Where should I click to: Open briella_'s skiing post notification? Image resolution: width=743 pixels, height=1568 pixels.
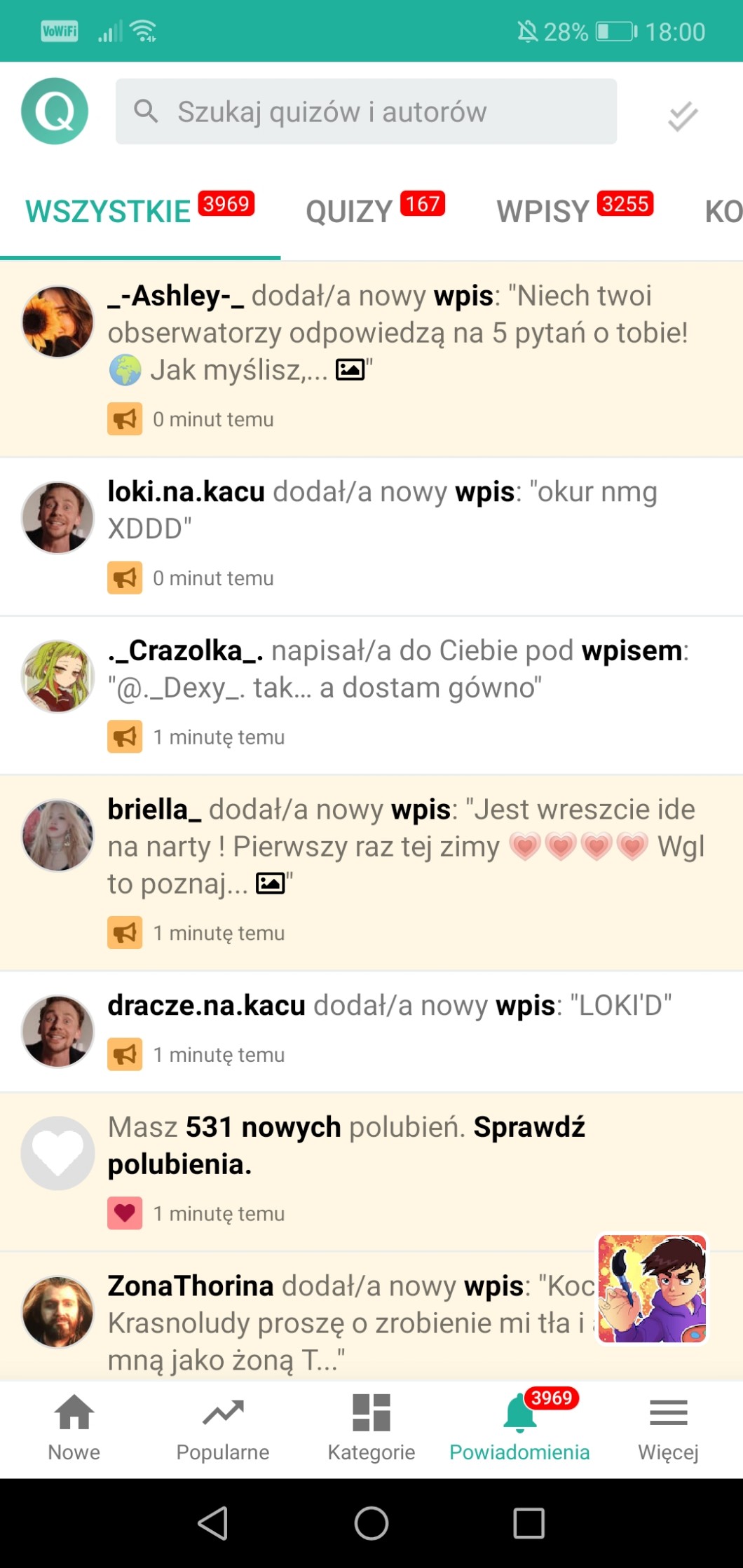click(x=400, y=847)
